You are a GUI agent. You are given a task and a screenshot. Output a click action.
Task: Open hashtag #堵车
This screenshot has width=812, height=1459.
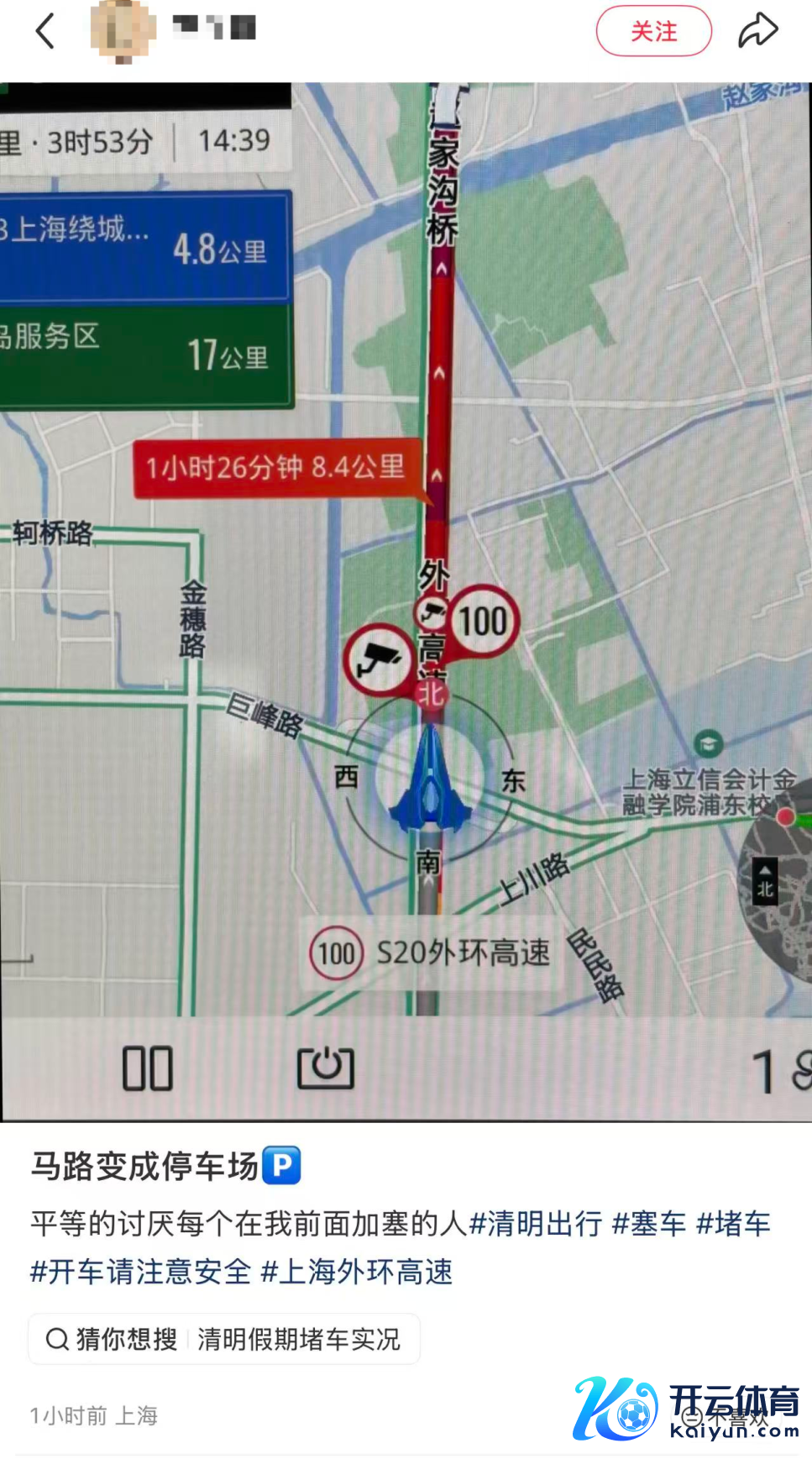tap(733, 1224)
